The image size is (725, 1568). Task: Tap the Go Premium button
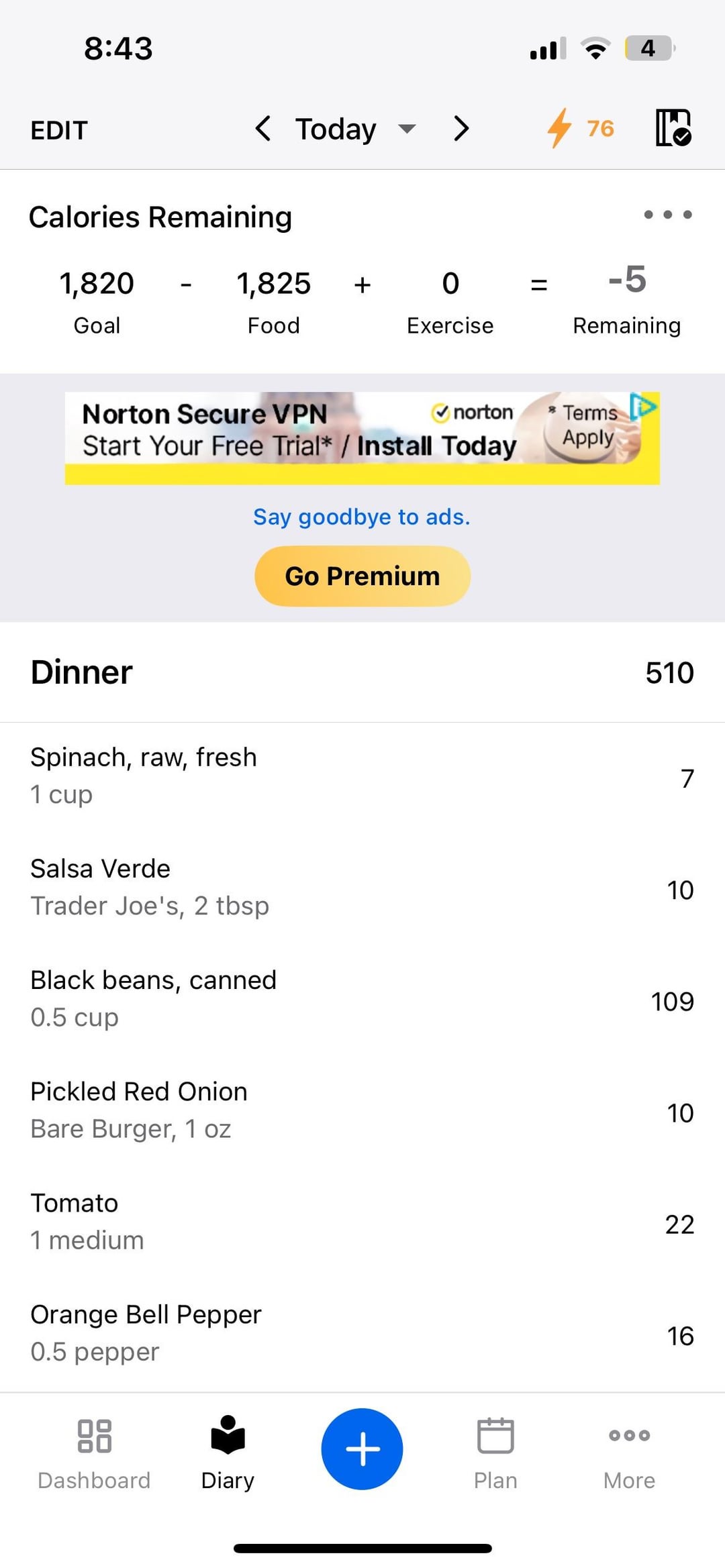362,576
